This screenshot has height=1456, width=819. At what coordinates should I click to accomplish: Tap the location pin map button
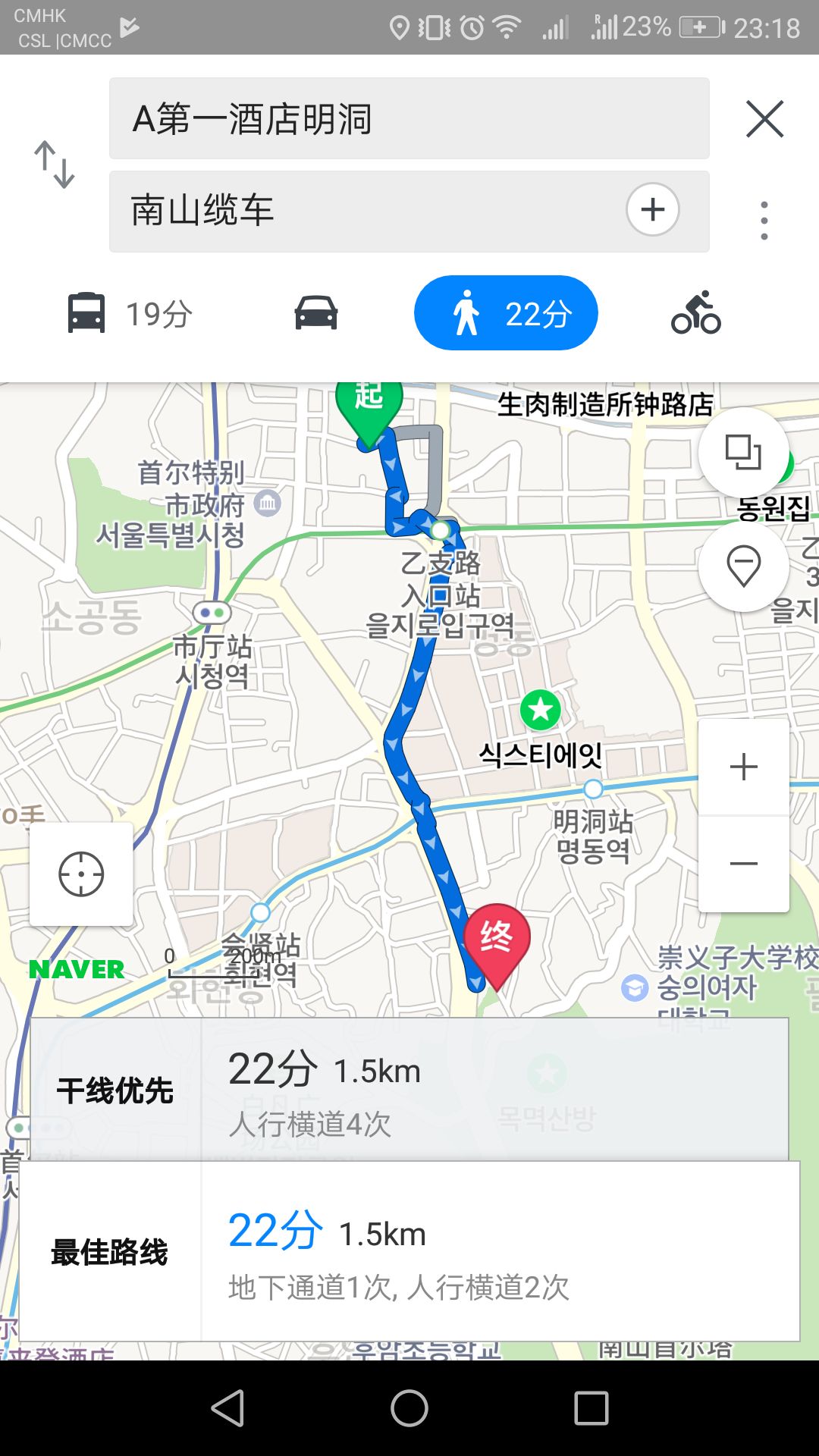click(x=743, y=566)
